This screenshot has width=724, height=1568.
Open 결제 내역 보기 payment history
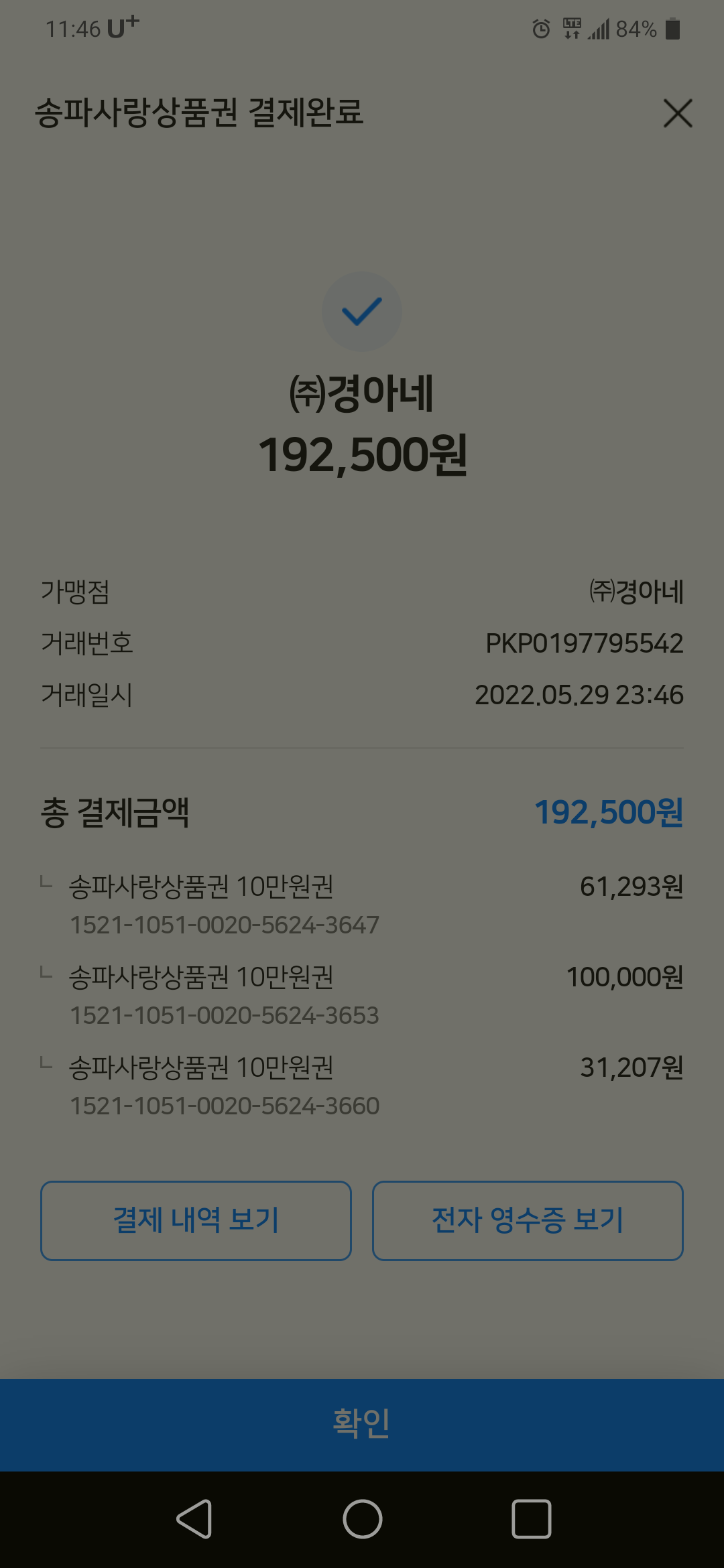[x=196, y=1220]
